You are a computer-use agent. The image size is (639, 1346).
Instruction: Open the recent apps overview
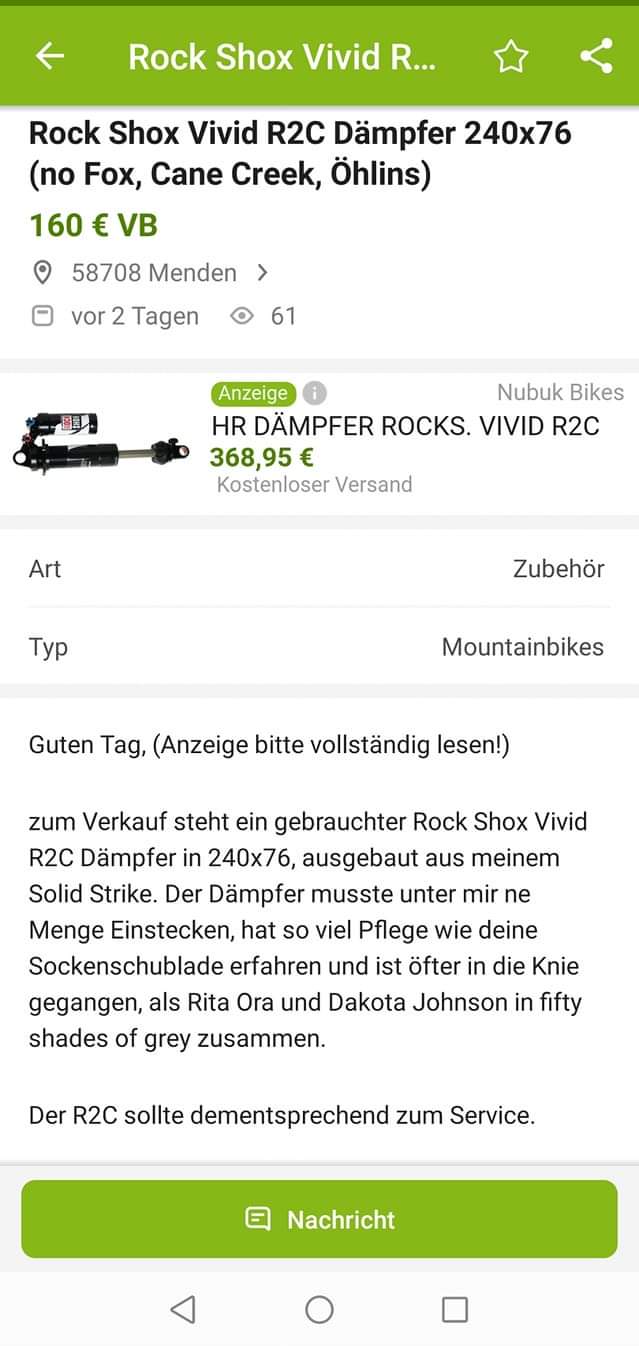[x=455, y=1309]
